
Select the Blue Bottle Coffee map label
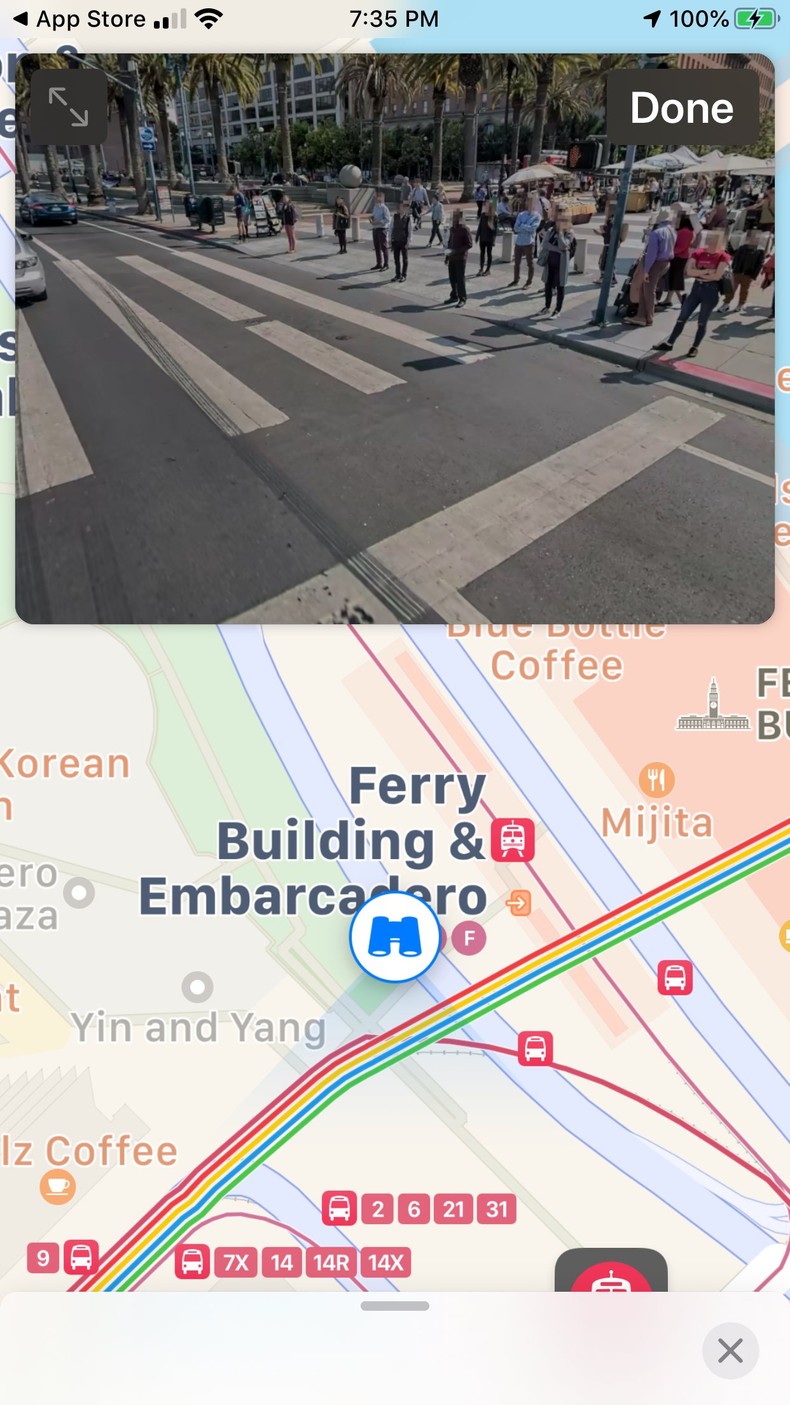coord(556,645)
